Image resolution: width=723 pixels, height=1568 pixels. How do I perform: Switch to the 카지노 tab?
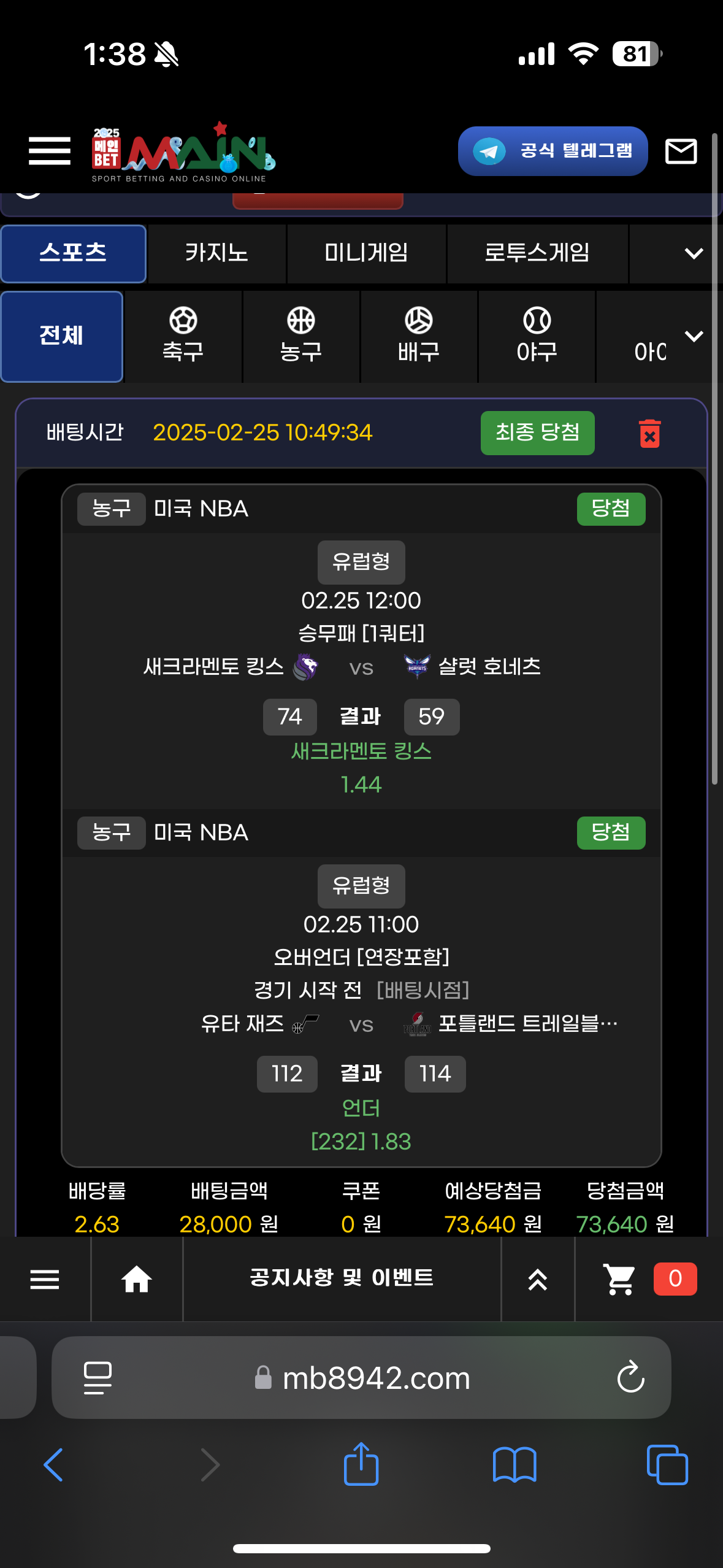(216, 253)
